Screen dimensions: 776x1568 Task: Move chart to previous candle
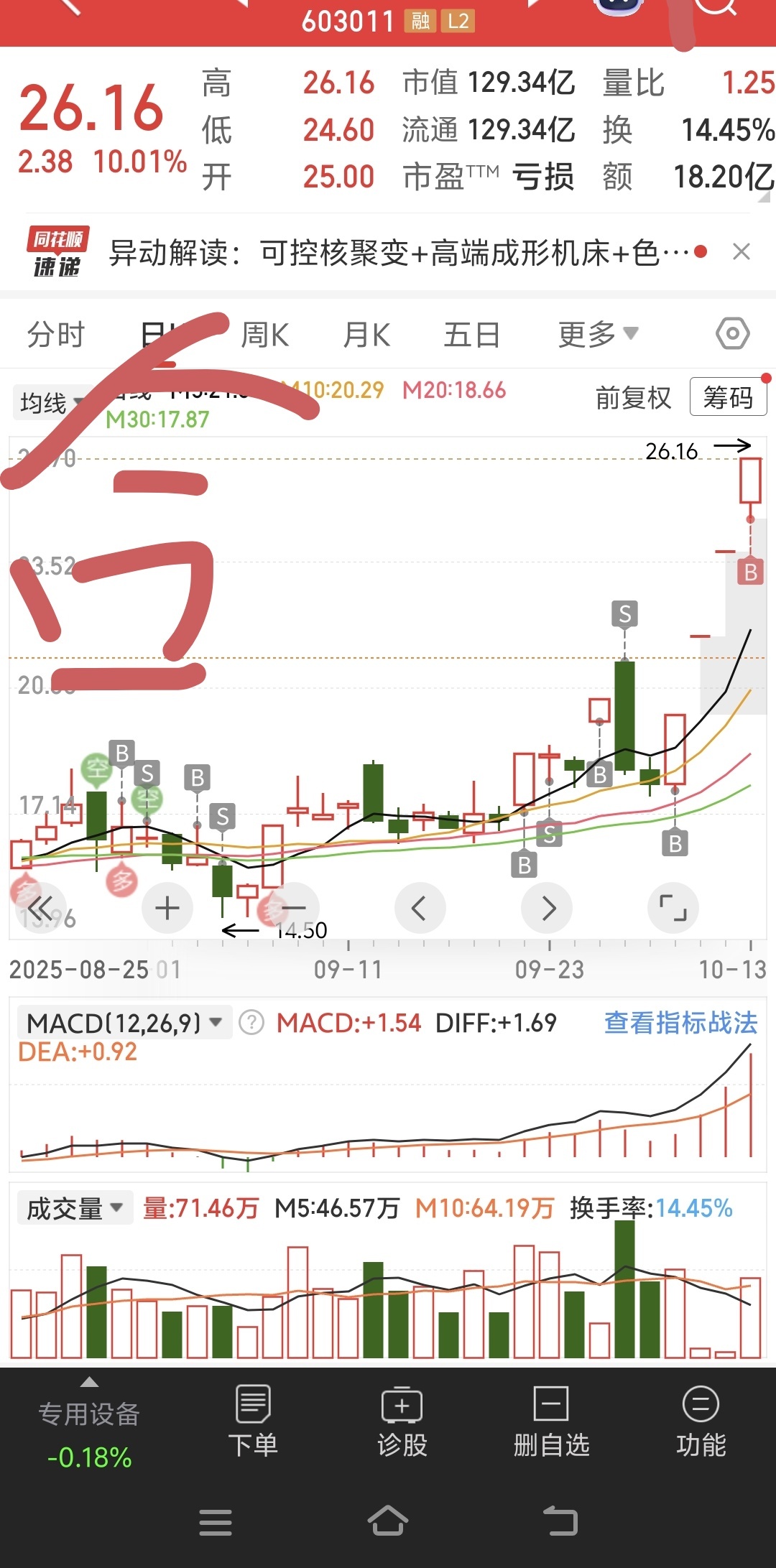point(420,909)
